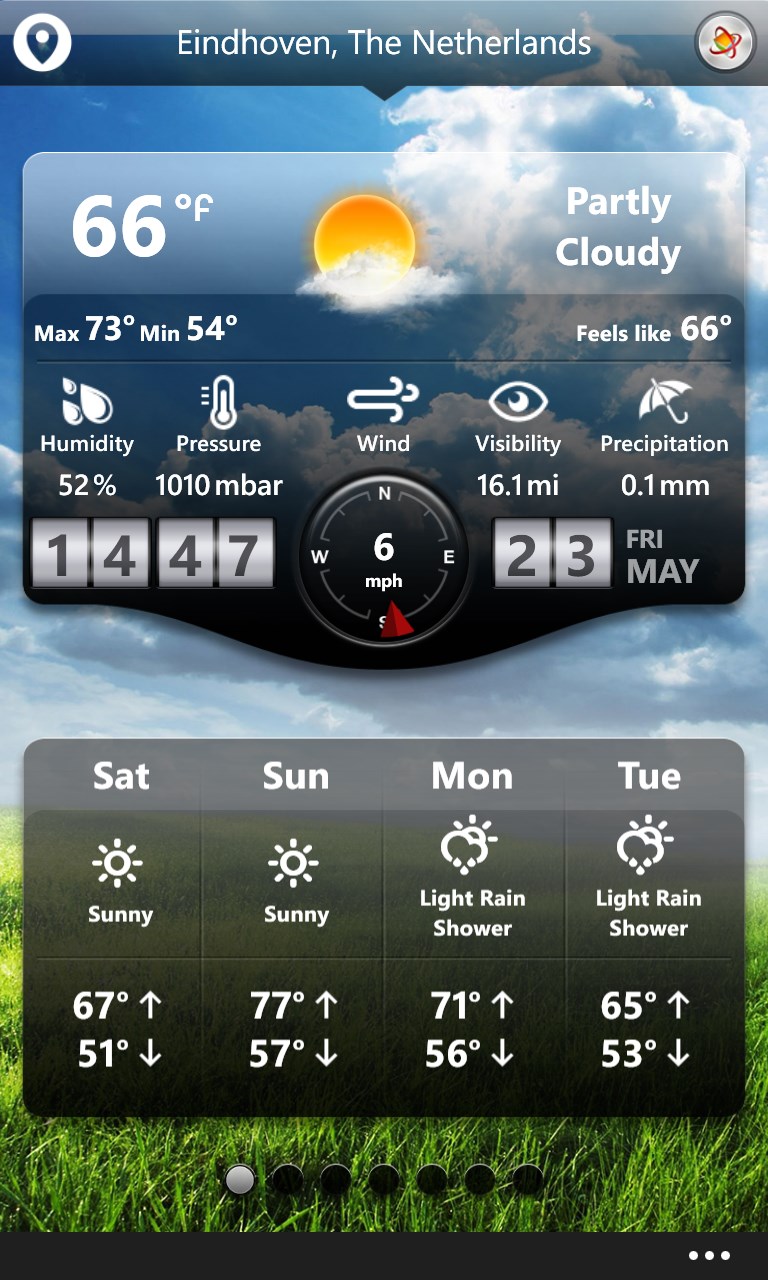Open the three-dot app bar menu
Viewport: 768px width, 1280px height.
[709, 1256]
